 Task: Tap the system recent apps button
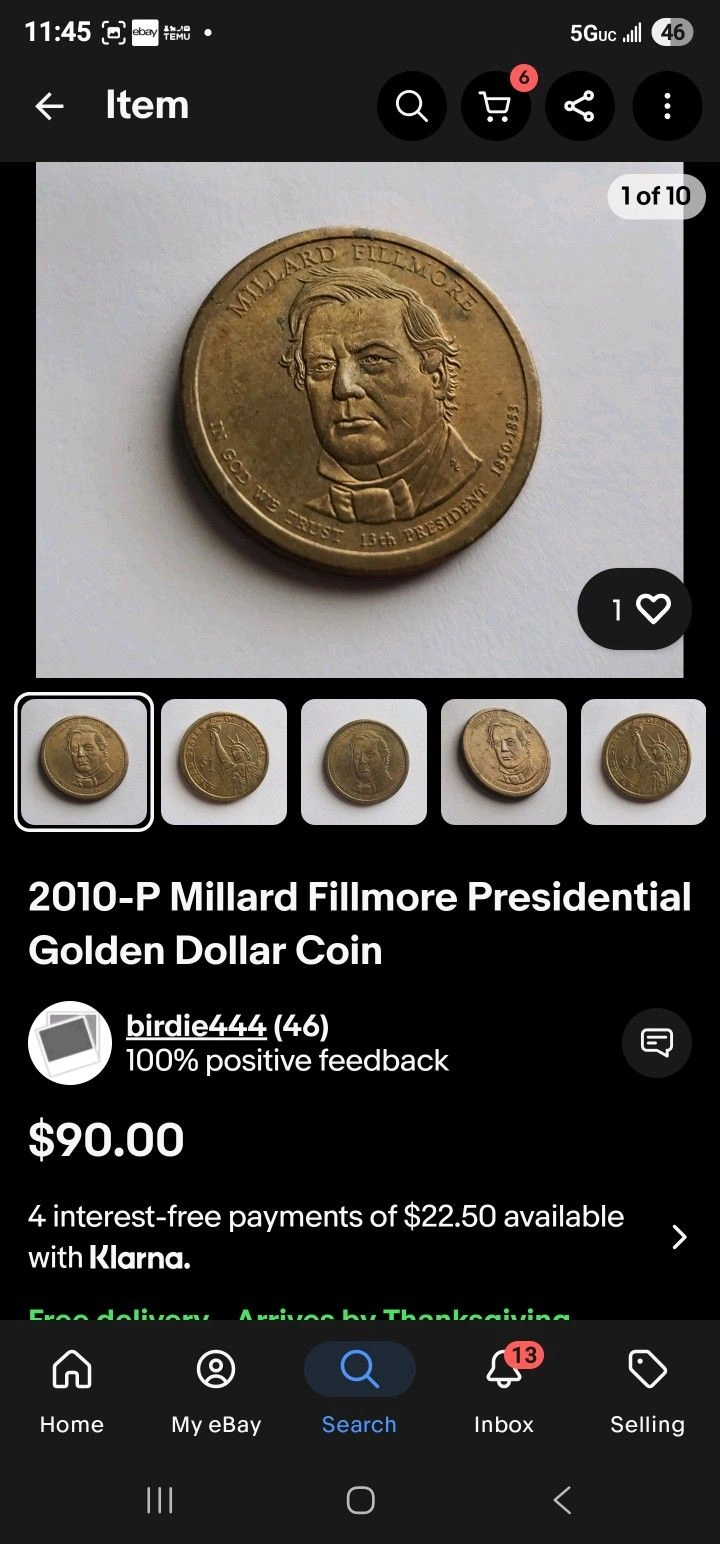coord(160,1500)
